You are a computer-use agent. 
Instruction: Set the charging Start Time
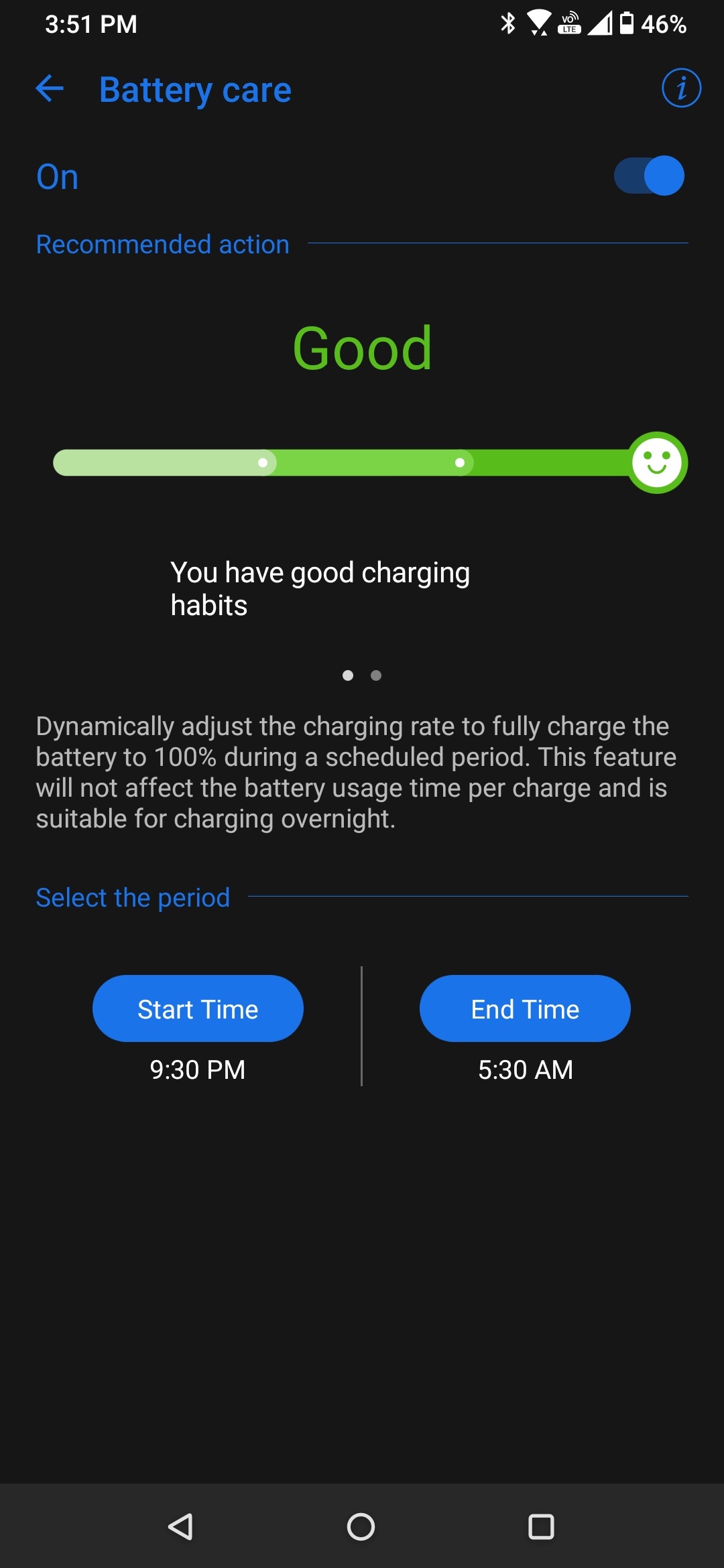pos(198,1008)
